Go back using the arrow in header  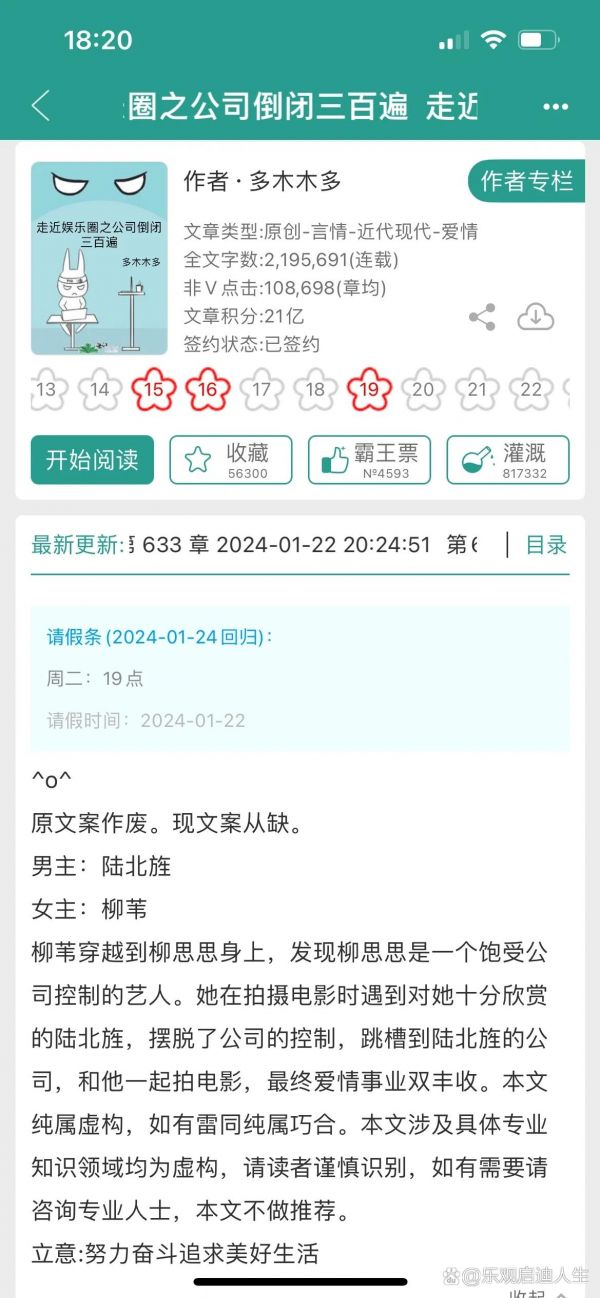(x=41, y=106)
